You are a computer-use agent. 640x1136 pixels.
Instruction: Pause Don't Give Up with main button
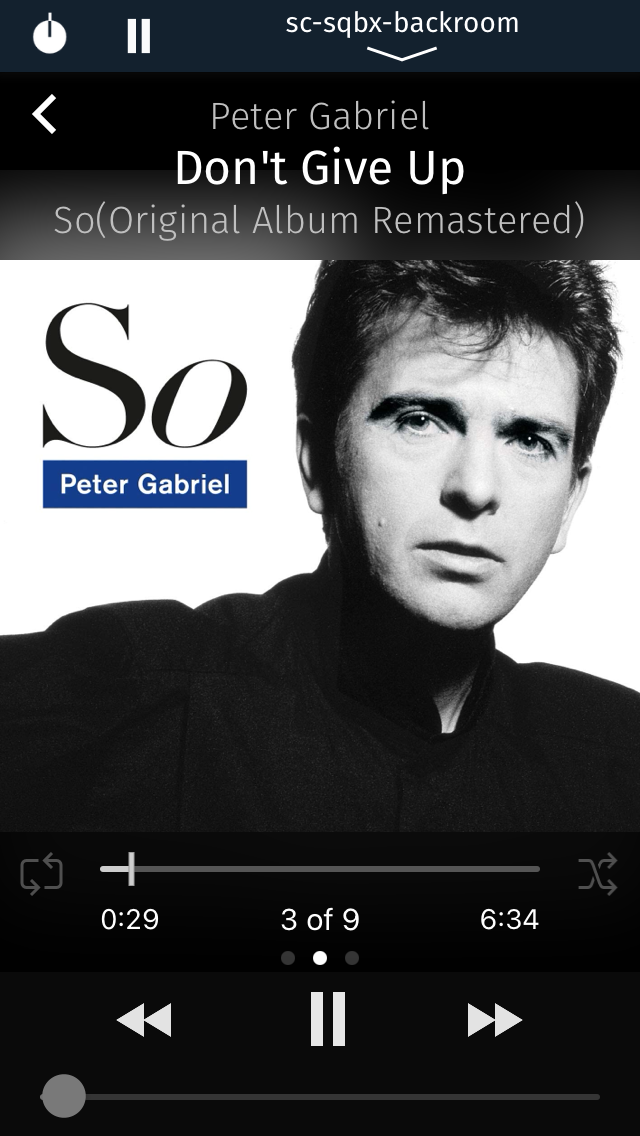pos(328,1019)
